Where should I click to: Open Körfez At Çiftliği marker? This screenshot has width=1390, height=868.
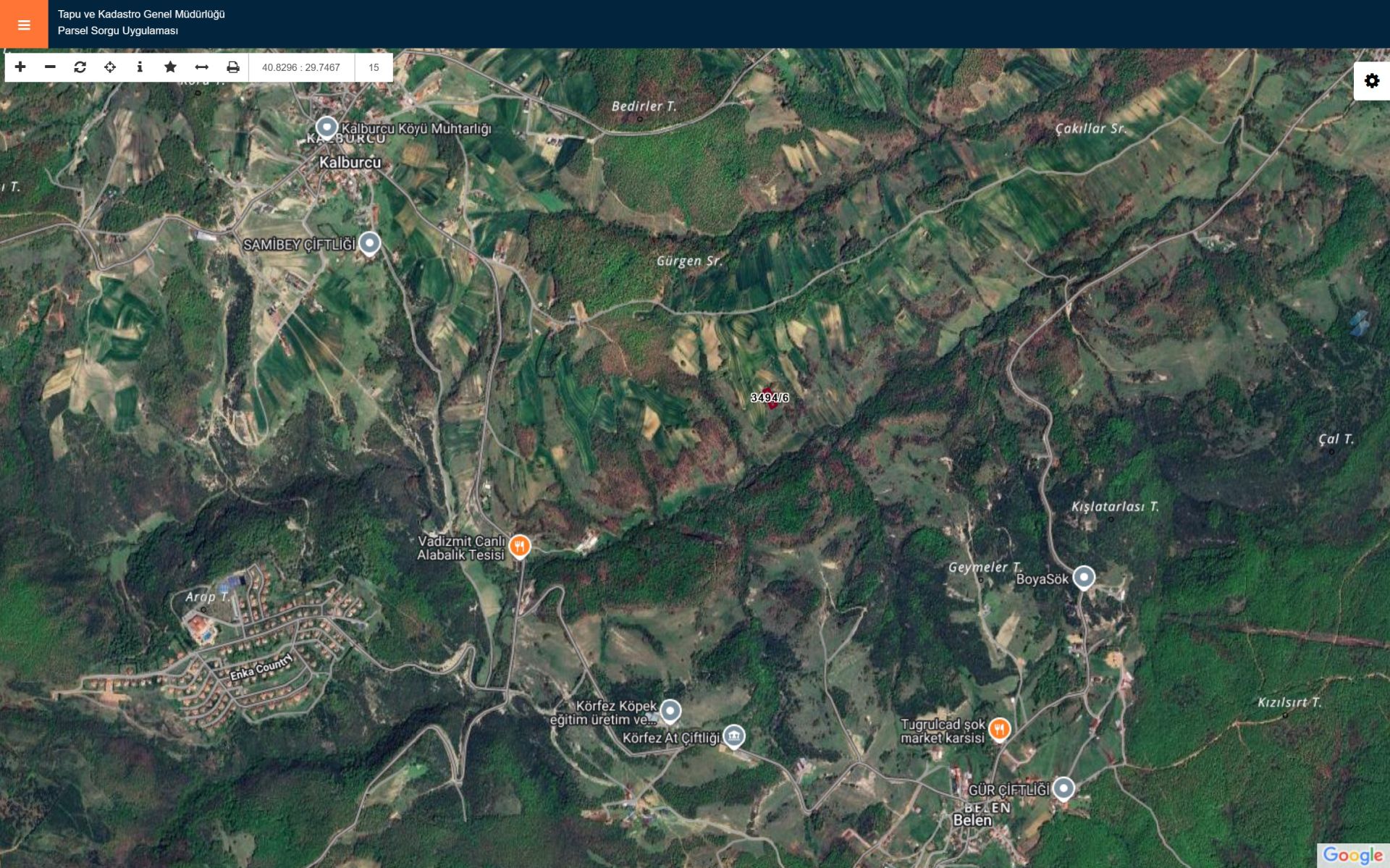click(x=733, y=736)
